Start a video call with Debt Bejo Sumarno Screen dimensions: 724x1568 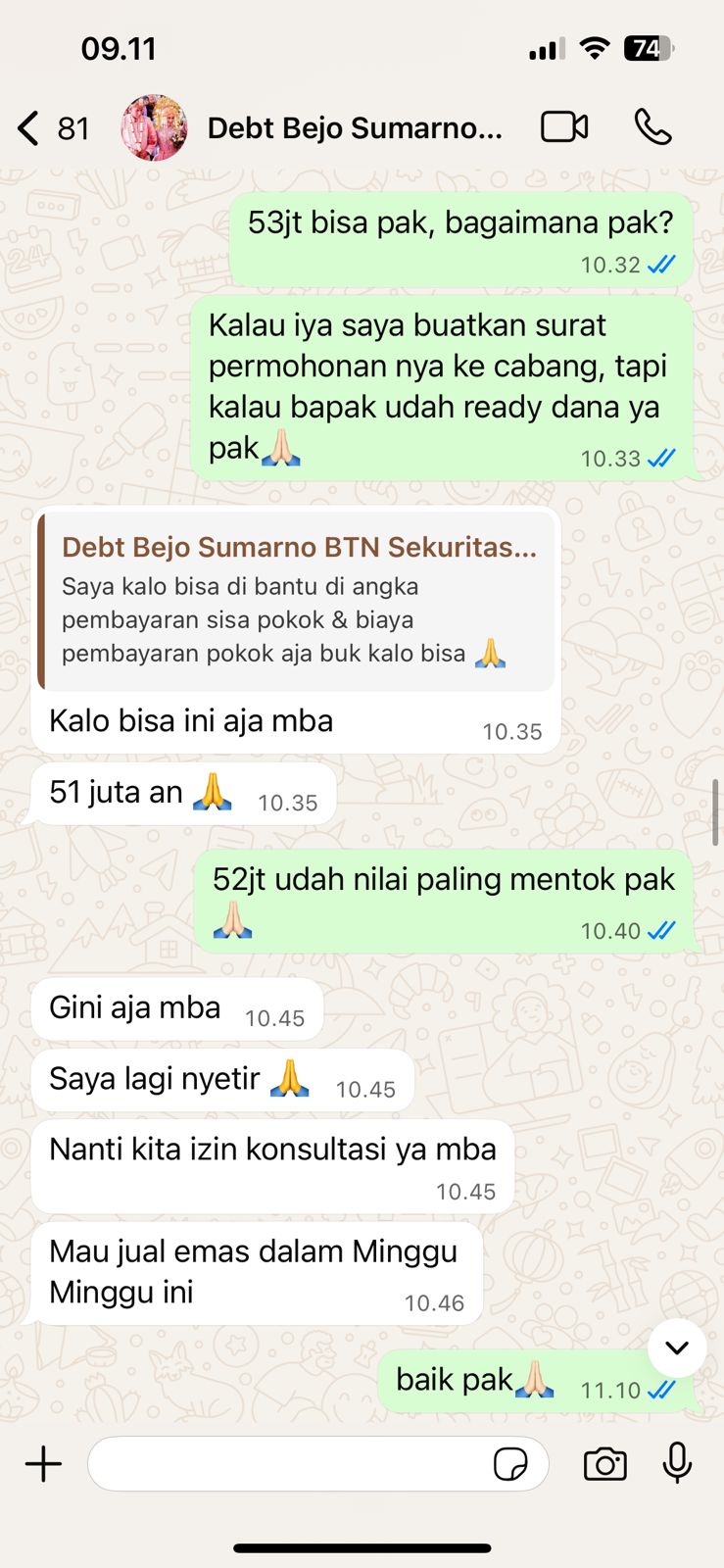pyautogui.click(x=563, y=126)
